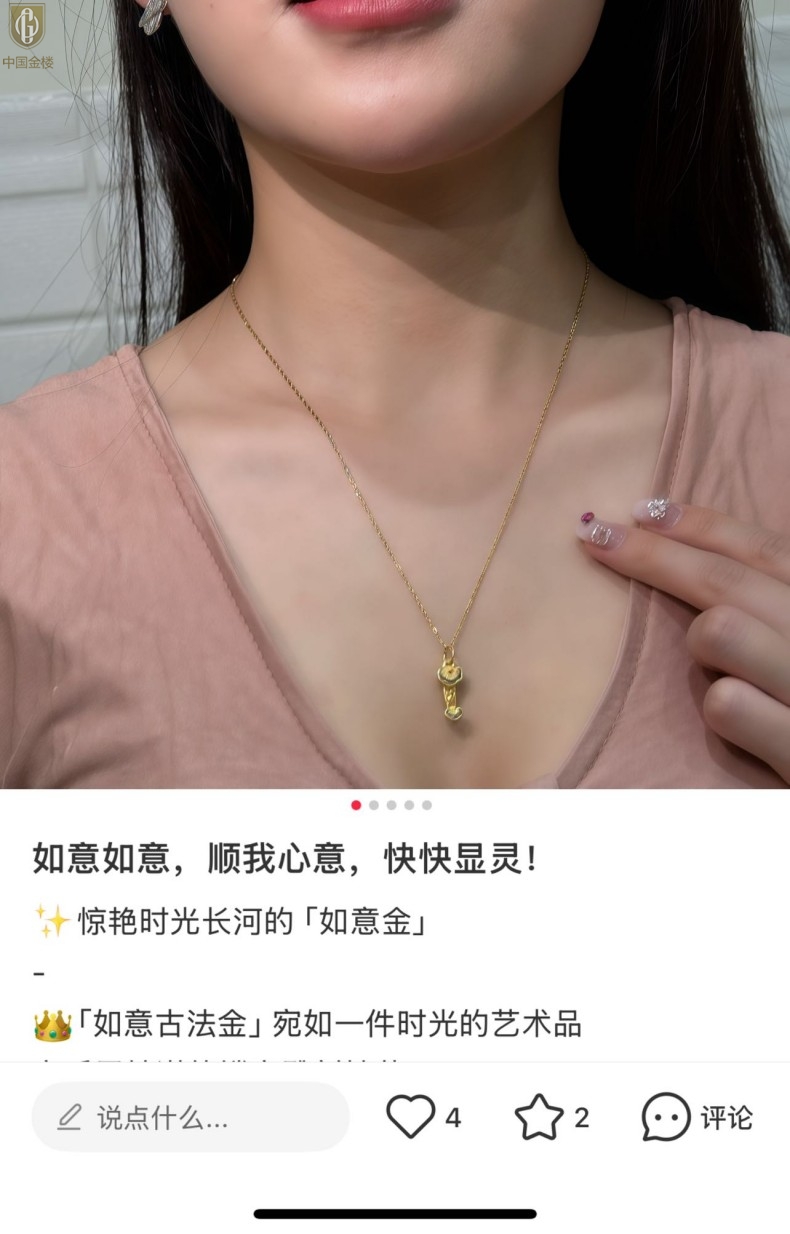Viewport: 790px width, 1234px height.
Task: Save the post with the star icon
Action: click(539, 1117)
